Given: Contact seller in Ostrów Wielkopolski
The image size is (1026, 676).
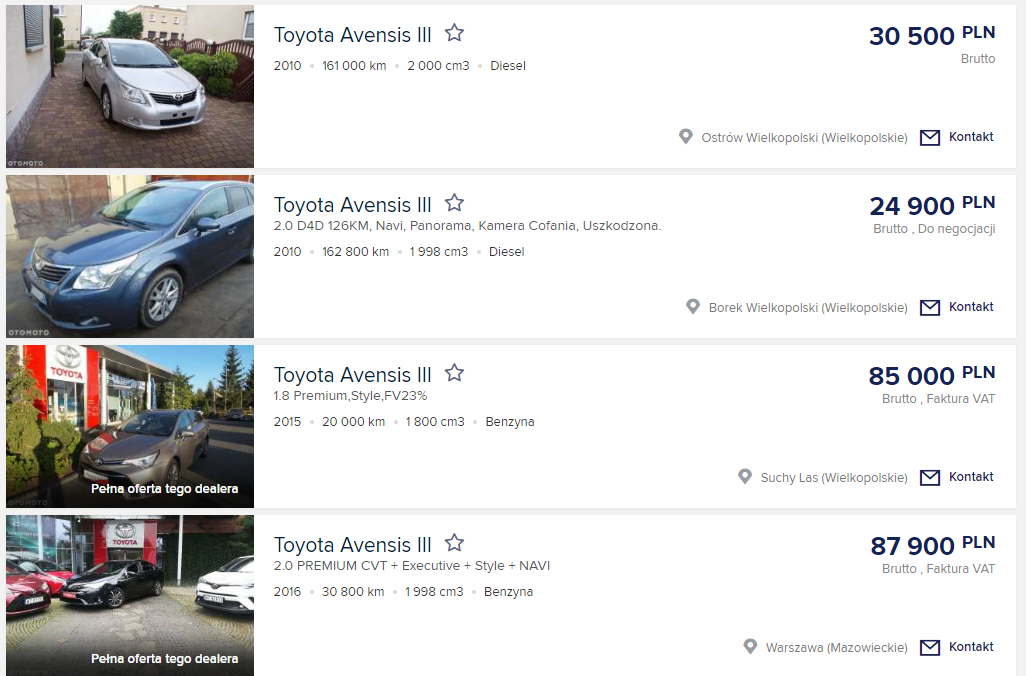Looking at the screenshot, I should pos(957,137).
